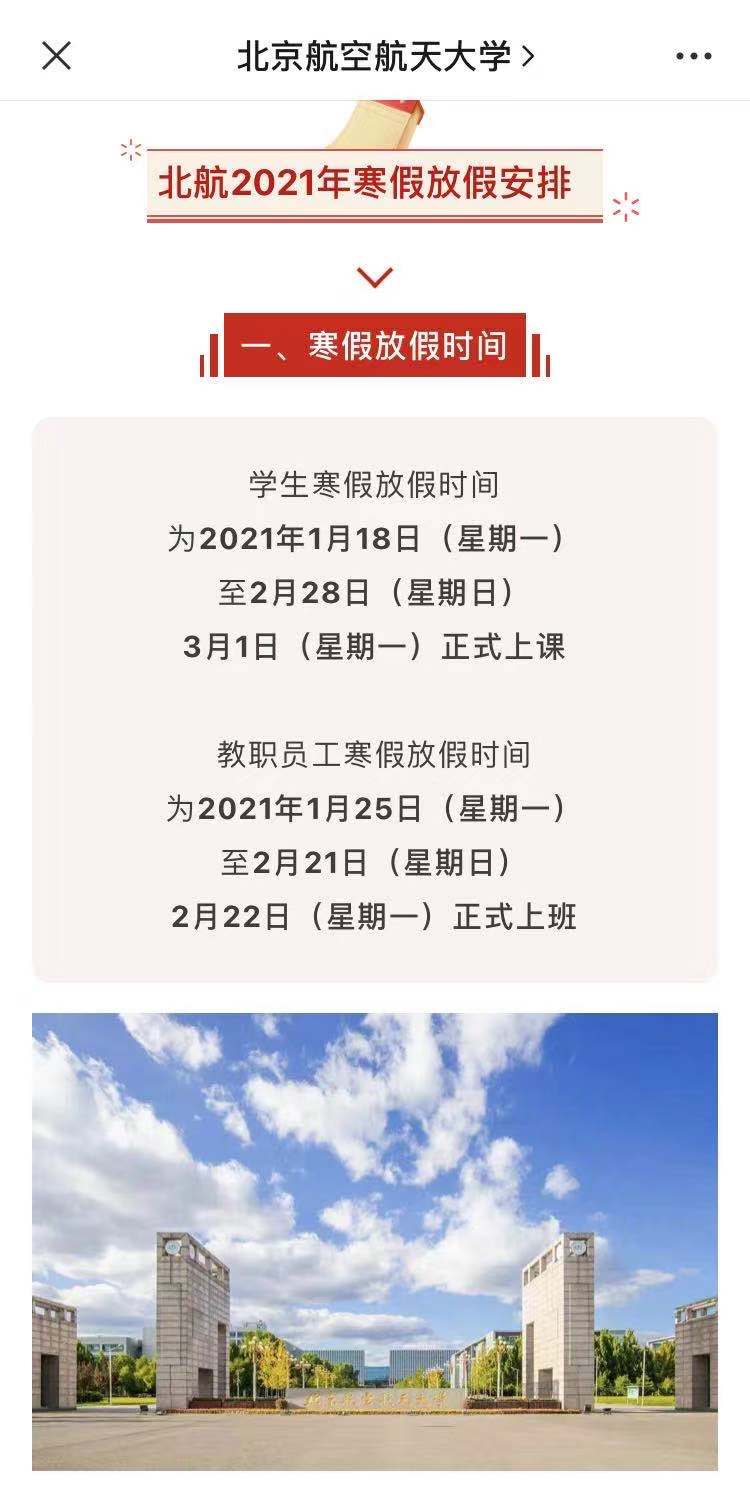
Task: Open the three-dot more options menu
Action: [x=693, y=56]
